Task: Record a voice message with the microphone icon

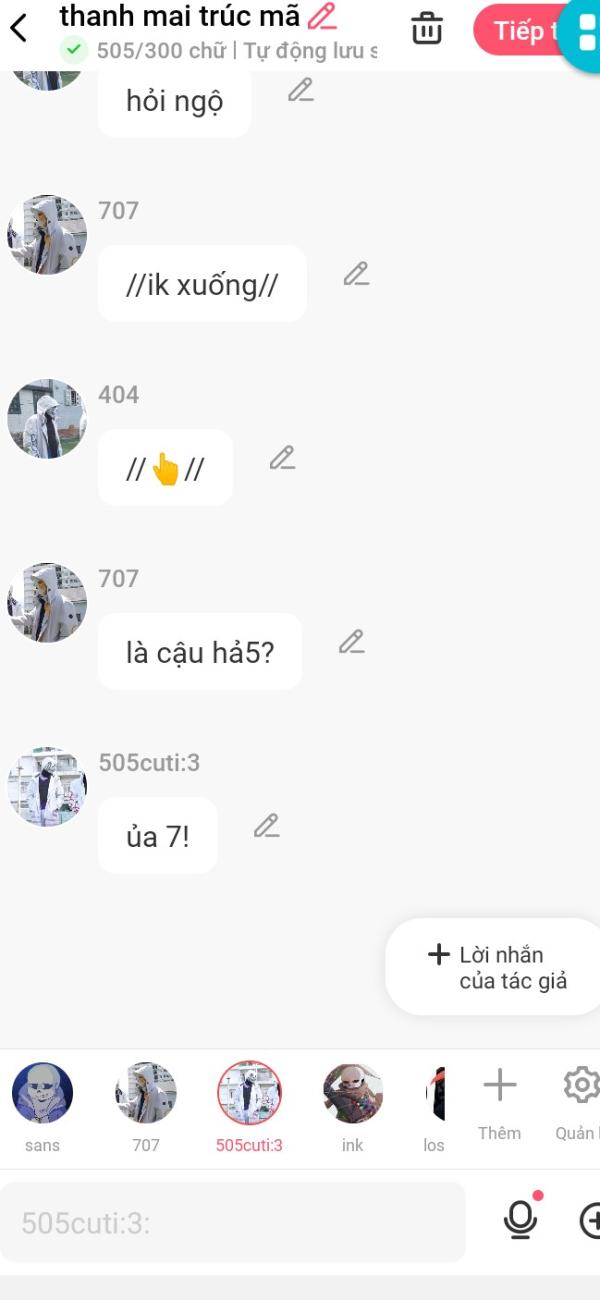Action: coord(520,1219)
